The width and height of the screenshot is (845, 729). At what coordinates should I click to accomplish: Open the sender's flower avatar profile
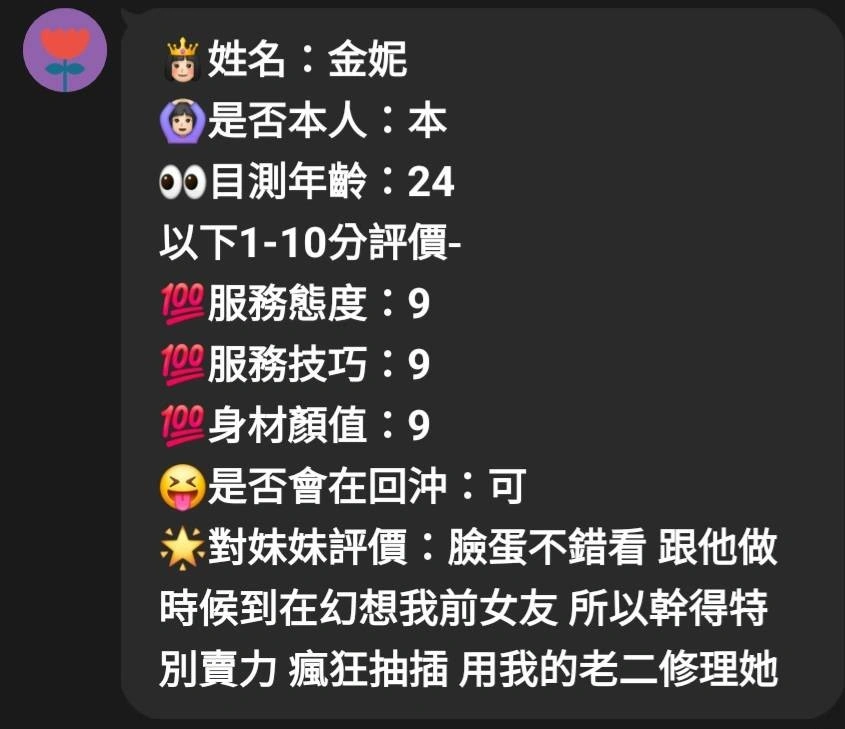(x=66, y=50)
